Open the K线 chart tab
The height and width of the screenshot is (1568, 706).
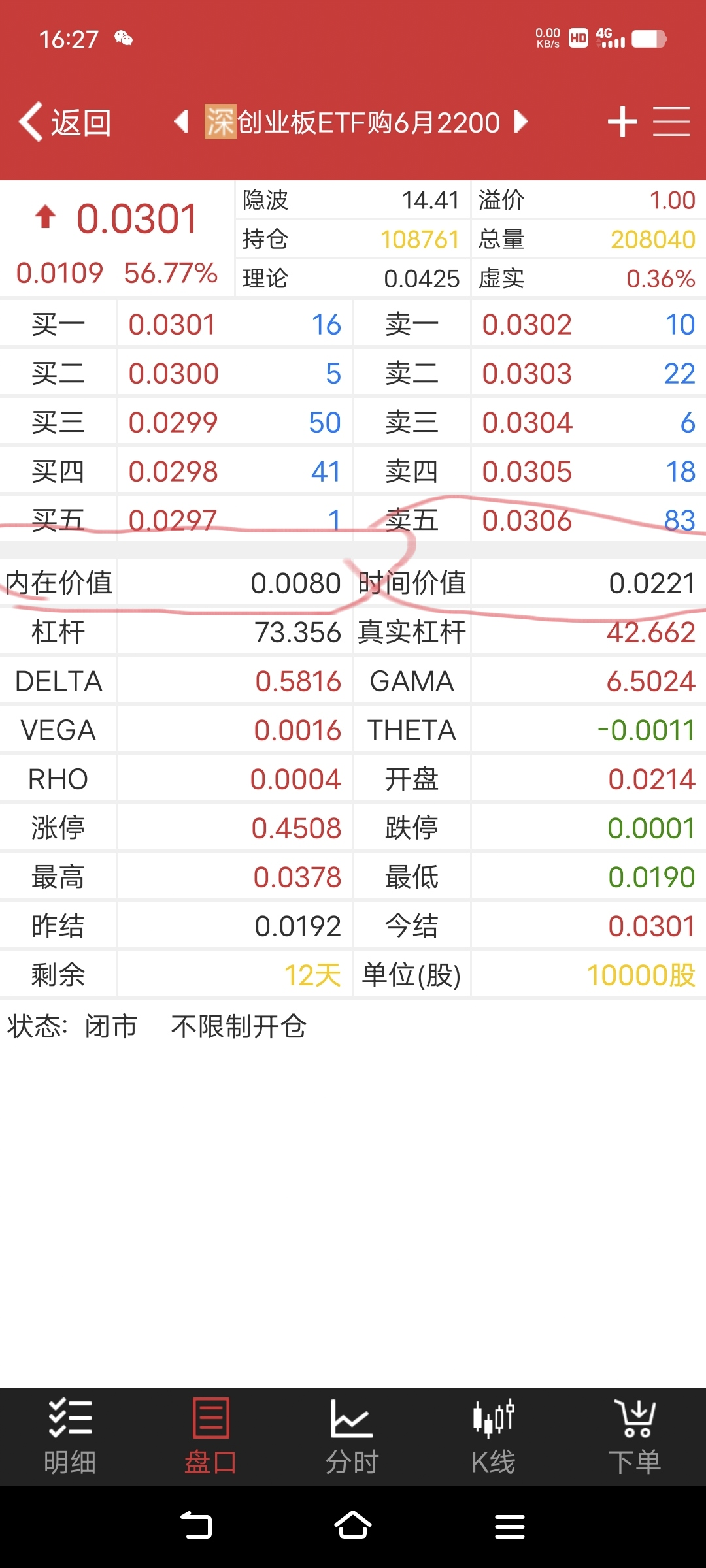pyautogui.click(x=494, y=1436)
